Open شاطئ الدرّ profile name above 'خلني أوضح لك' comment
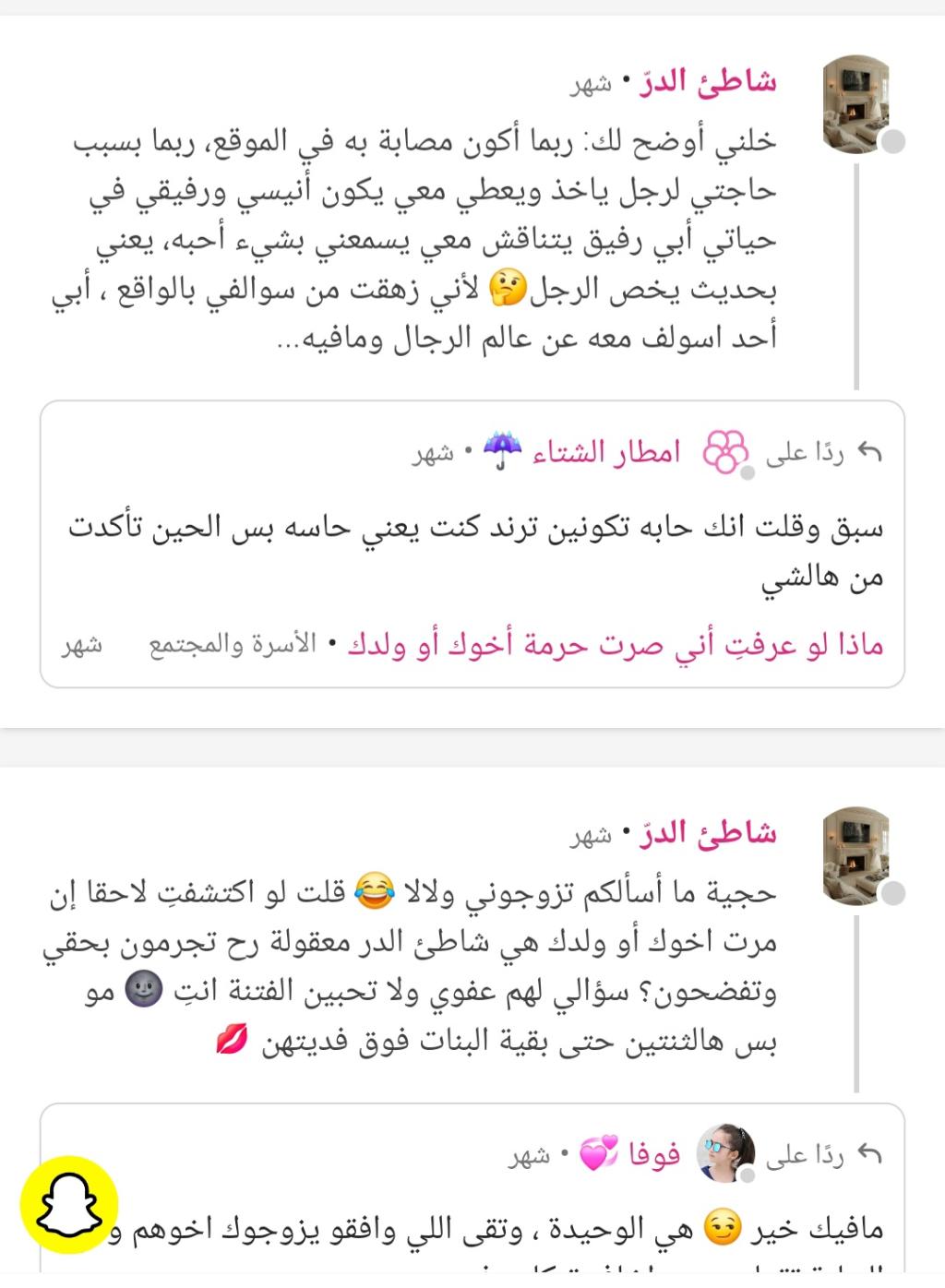This screenshot has height=1288, width=945. 709,82
